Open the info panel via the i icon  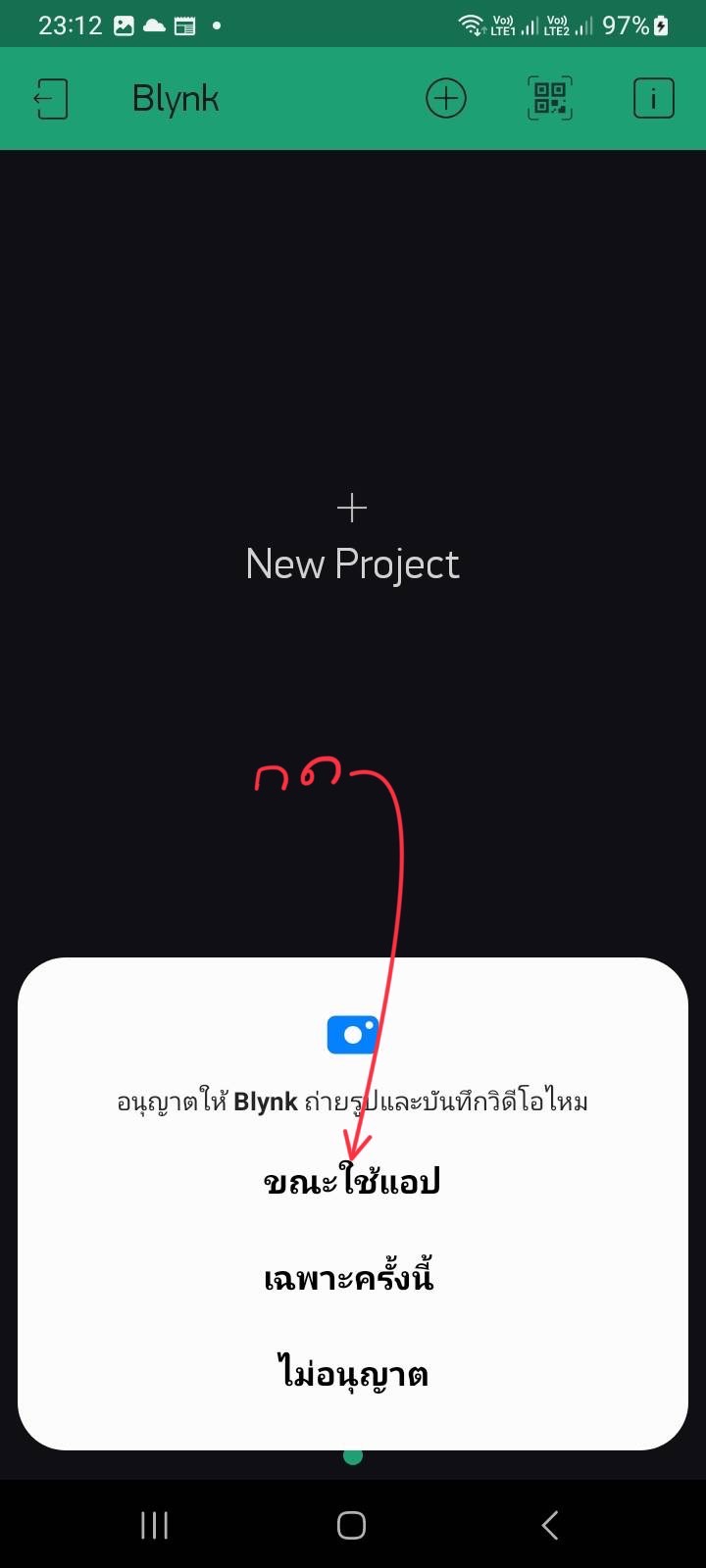653,97
